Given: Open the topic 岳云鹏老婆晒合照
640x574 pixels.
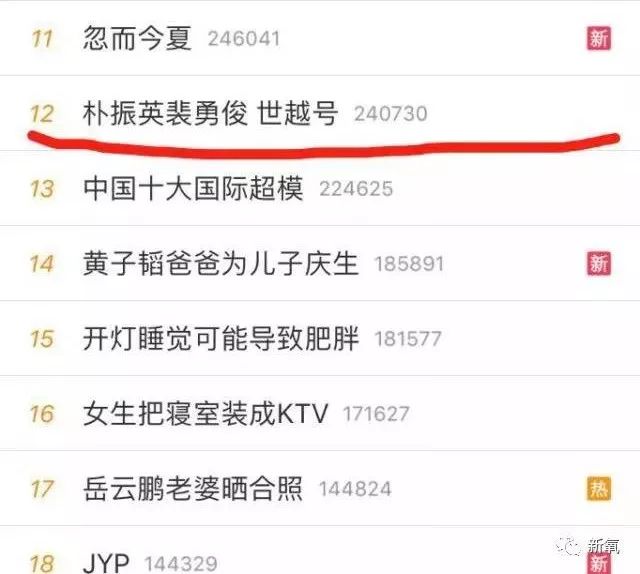Looking at the screenshot, I should 193,488.
